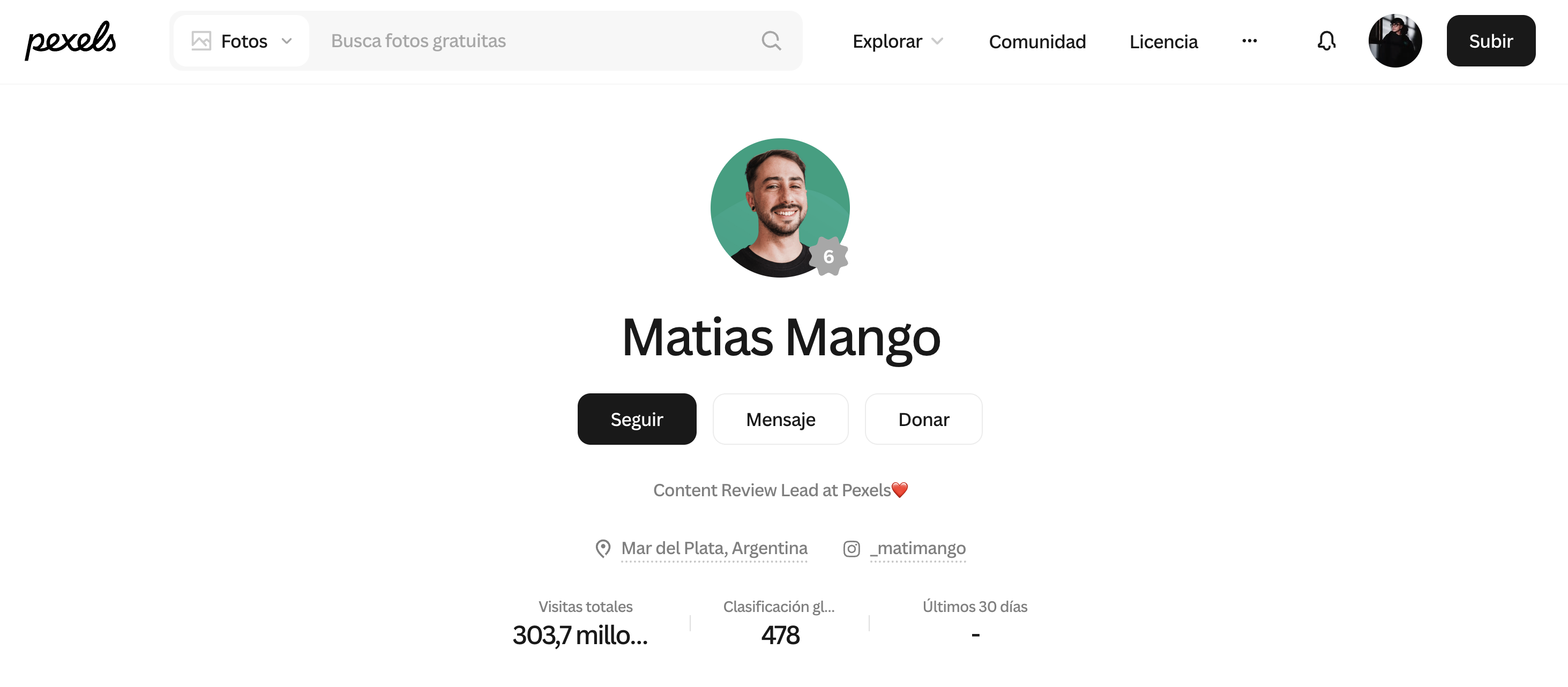
Task: Open the Licencia page
Action: coord(1163,41)
